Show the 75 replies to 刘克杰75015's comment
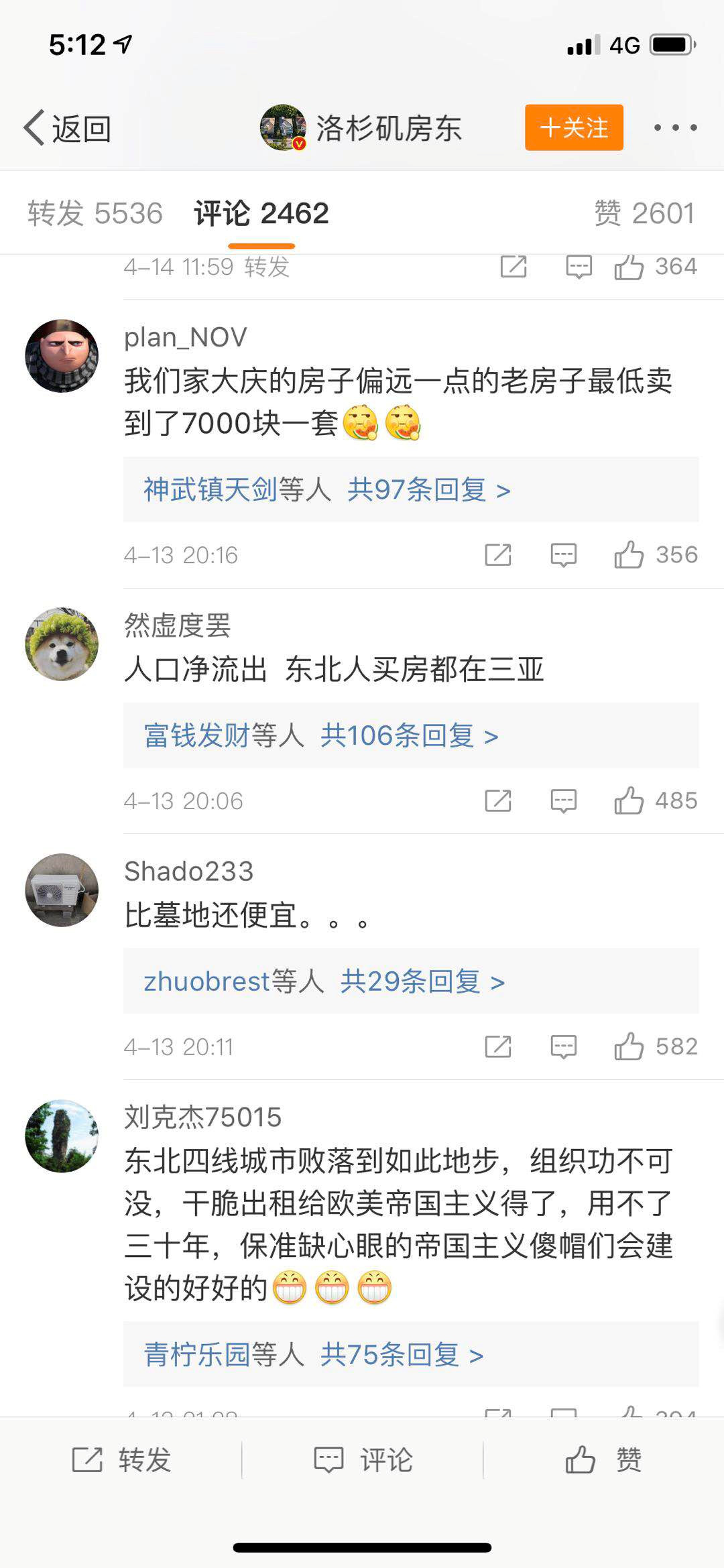This screenshot has height=1568, width=724. tap(314, 1355)
